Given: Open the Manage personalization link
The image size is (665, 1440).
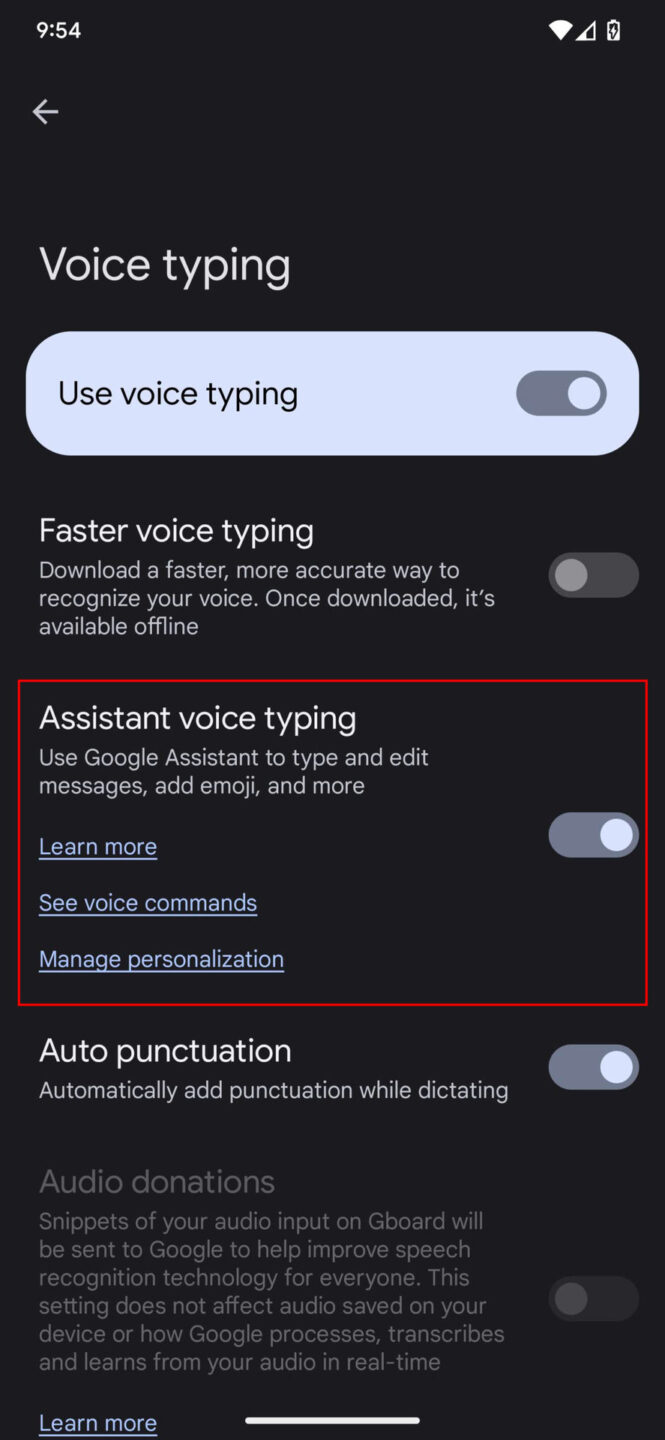Looking at the screenshot, I should [161, 959].
